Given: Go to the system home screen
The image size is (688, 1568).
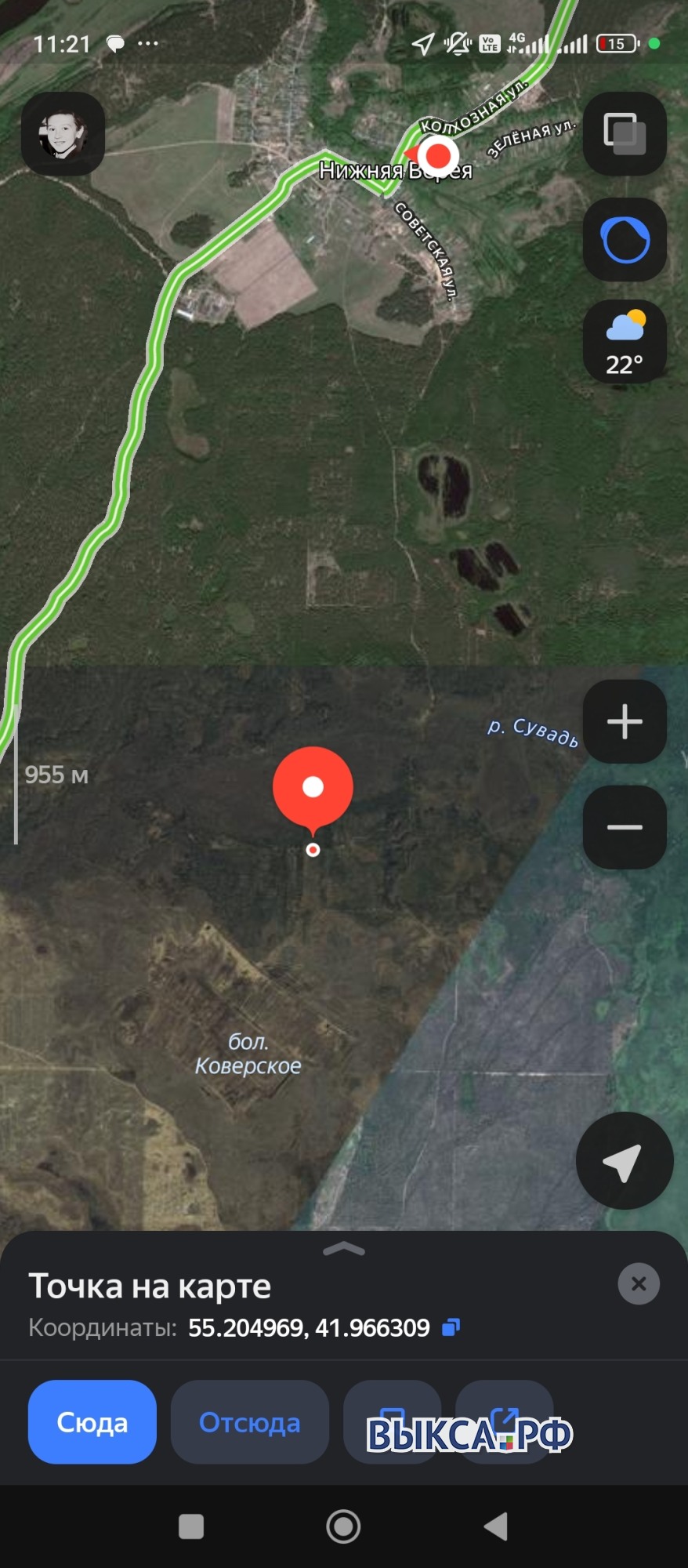Looking at the screenshot, I should click(343, 1526).
